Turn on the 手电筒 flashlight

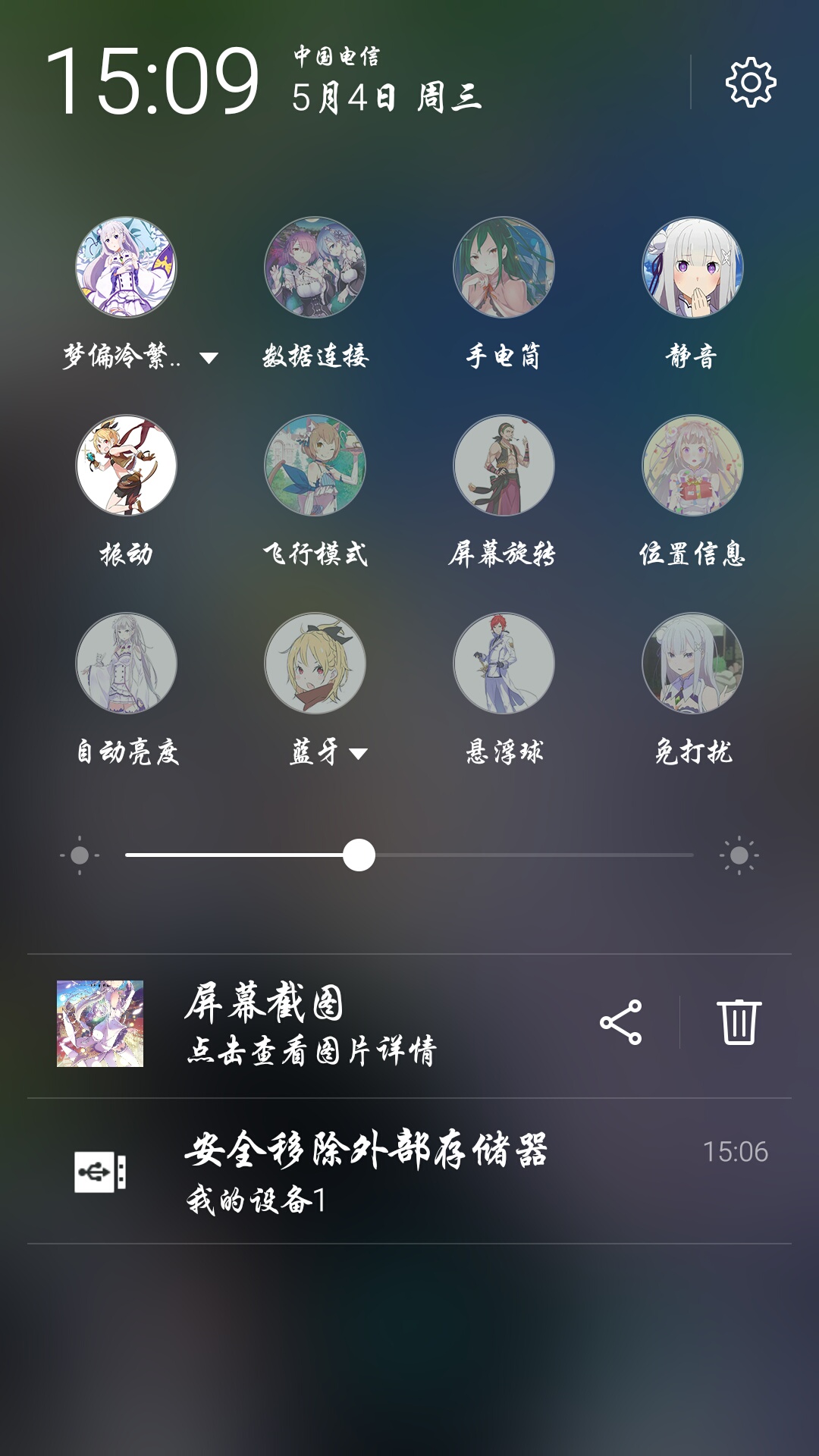504,268
